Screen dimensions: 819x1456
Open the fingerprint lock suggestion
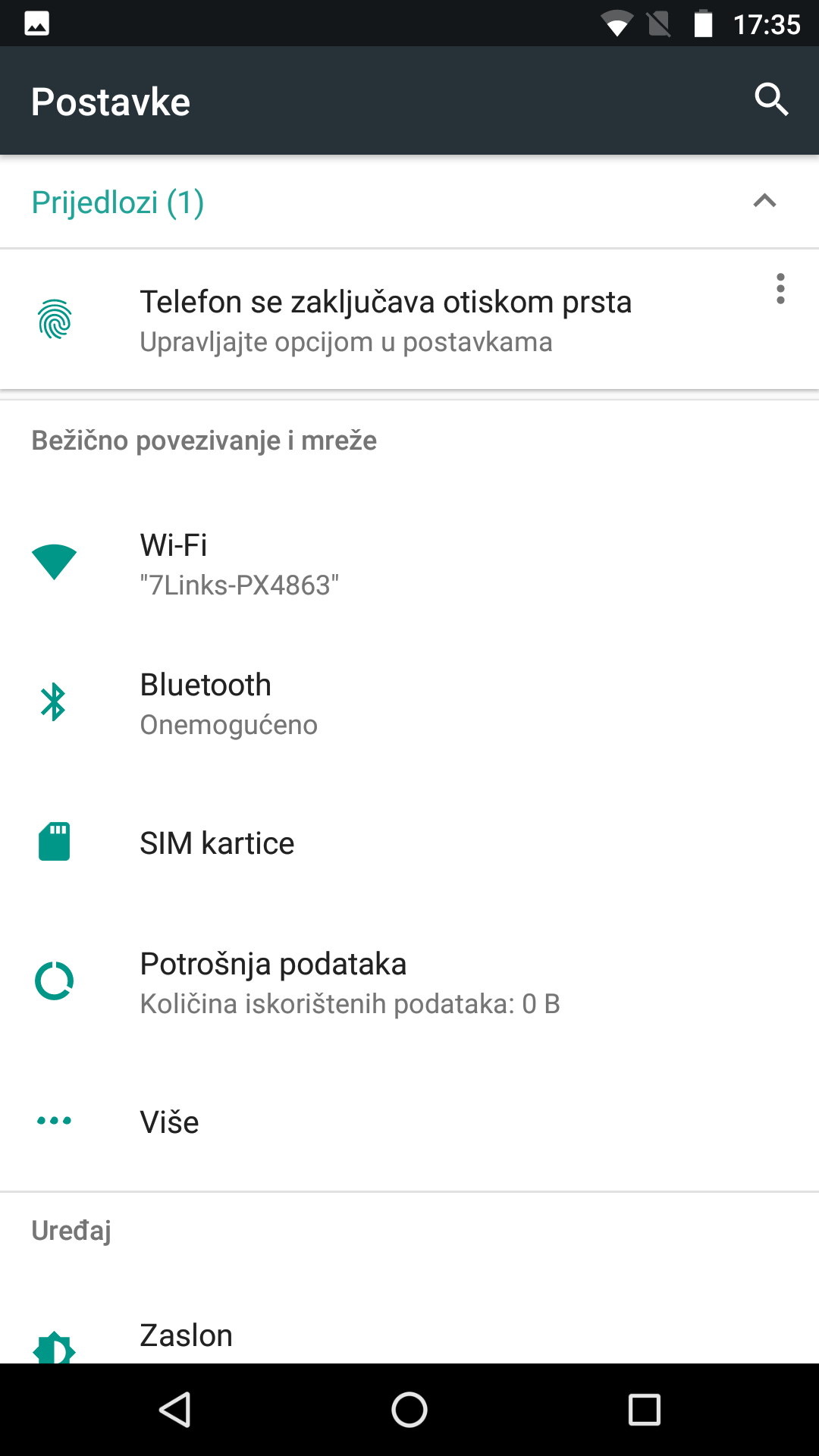(385, 321)
